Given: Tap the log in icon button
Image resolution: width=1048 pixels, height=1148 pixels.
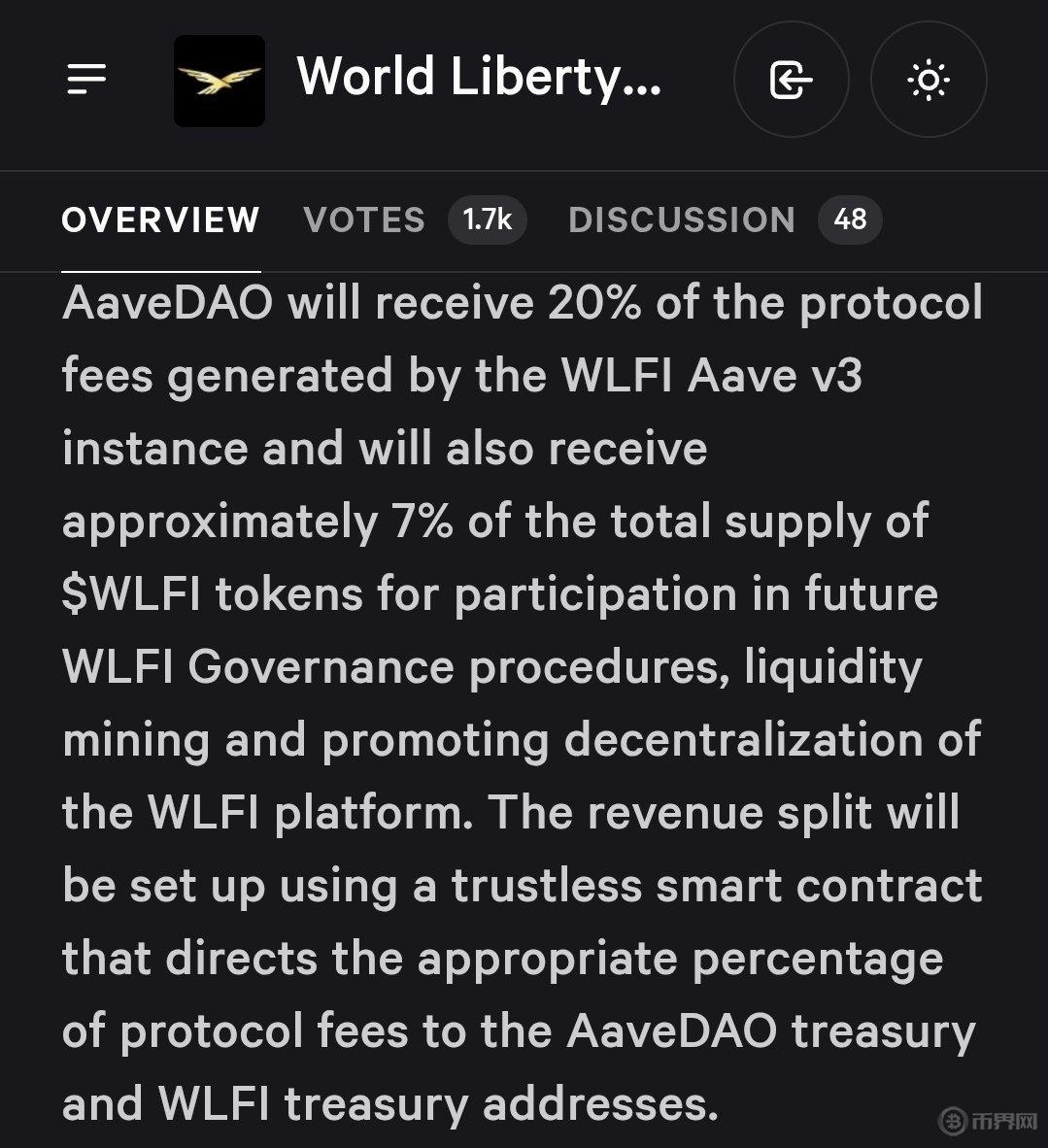Looking at the screenshot, I should [791, 80].
